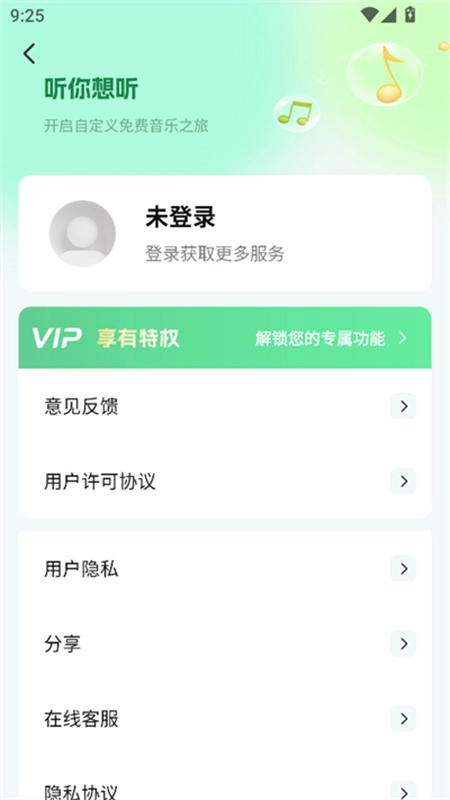Go back using the top-left arrow
Image resolution: width=450 pixels, height=800 pixels.
pos(29,54)
